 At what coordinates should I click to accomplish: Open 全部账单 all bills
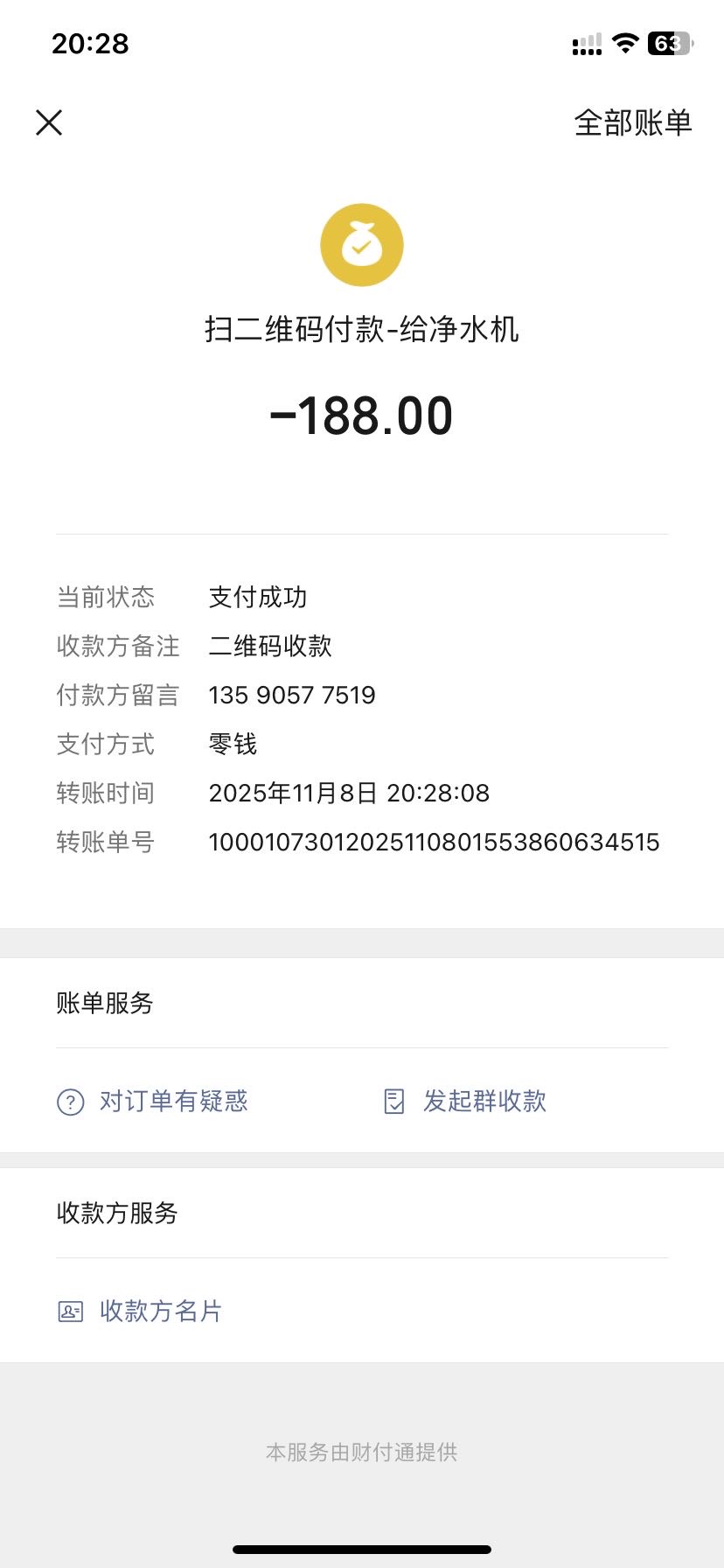click(x=632, y=122)
